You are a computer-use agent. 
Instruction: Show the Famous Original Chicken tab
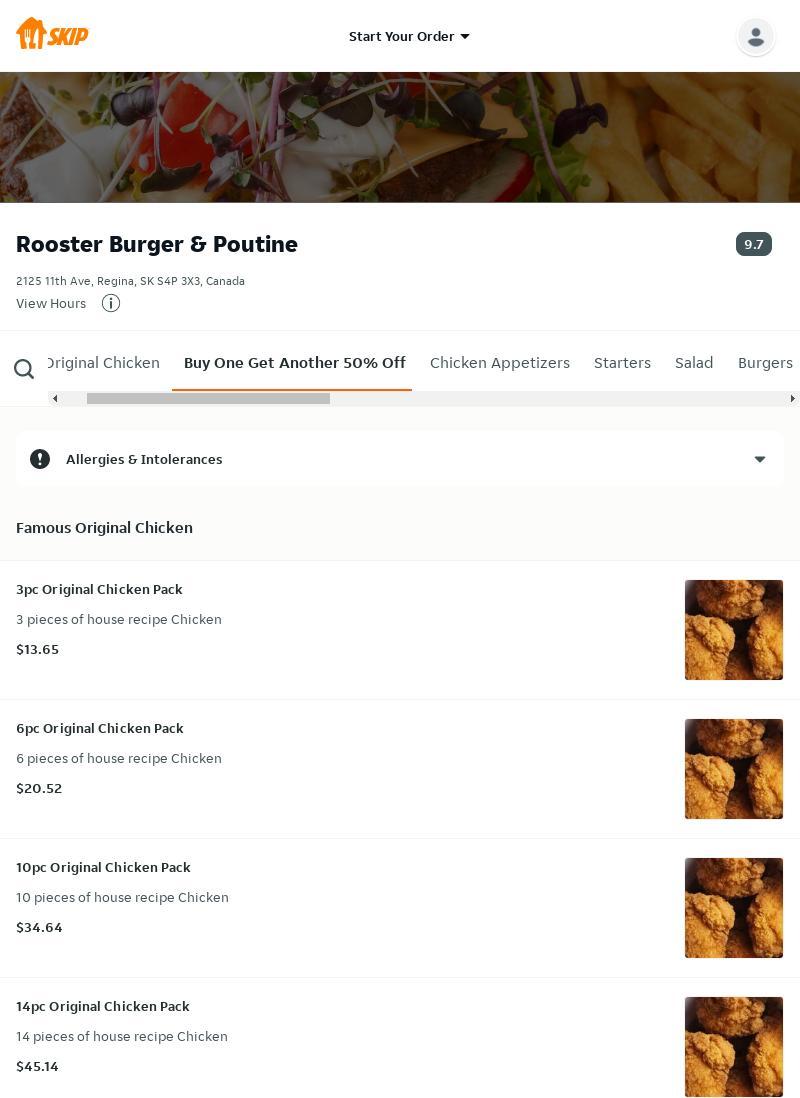click(x=105, y=363)
